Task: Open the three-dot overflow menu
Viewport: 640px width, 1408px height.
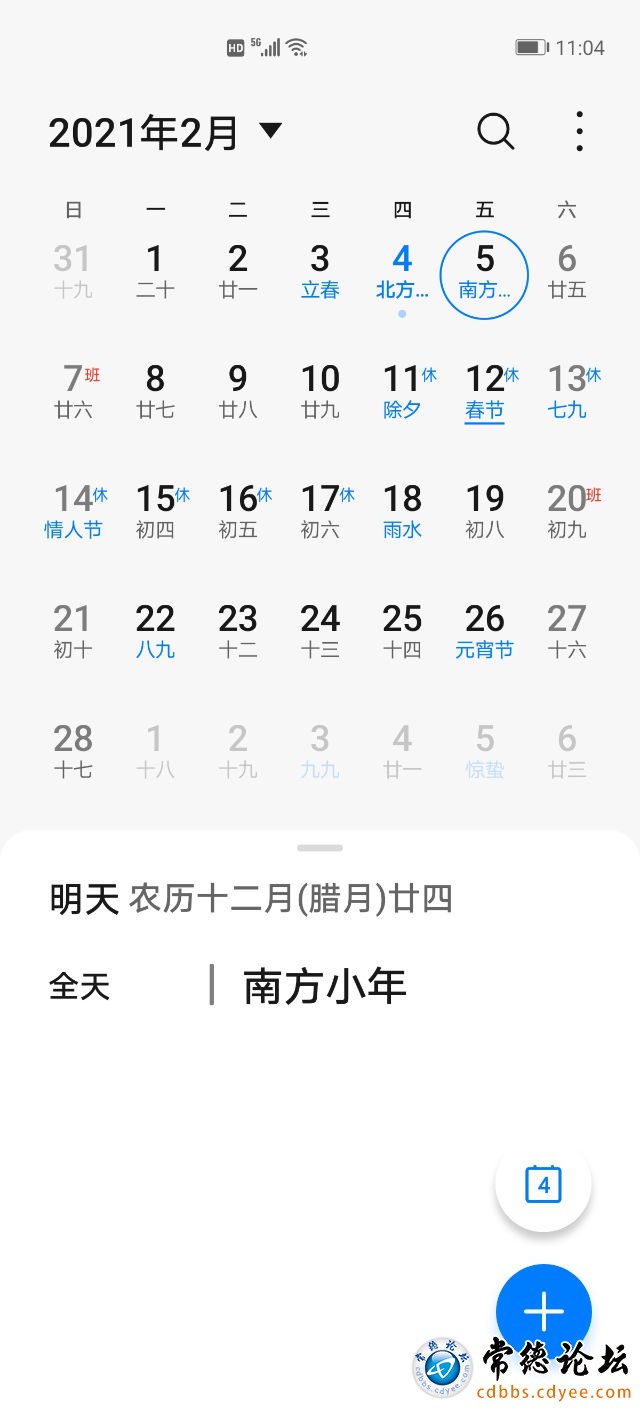Action: coord(579,131)
